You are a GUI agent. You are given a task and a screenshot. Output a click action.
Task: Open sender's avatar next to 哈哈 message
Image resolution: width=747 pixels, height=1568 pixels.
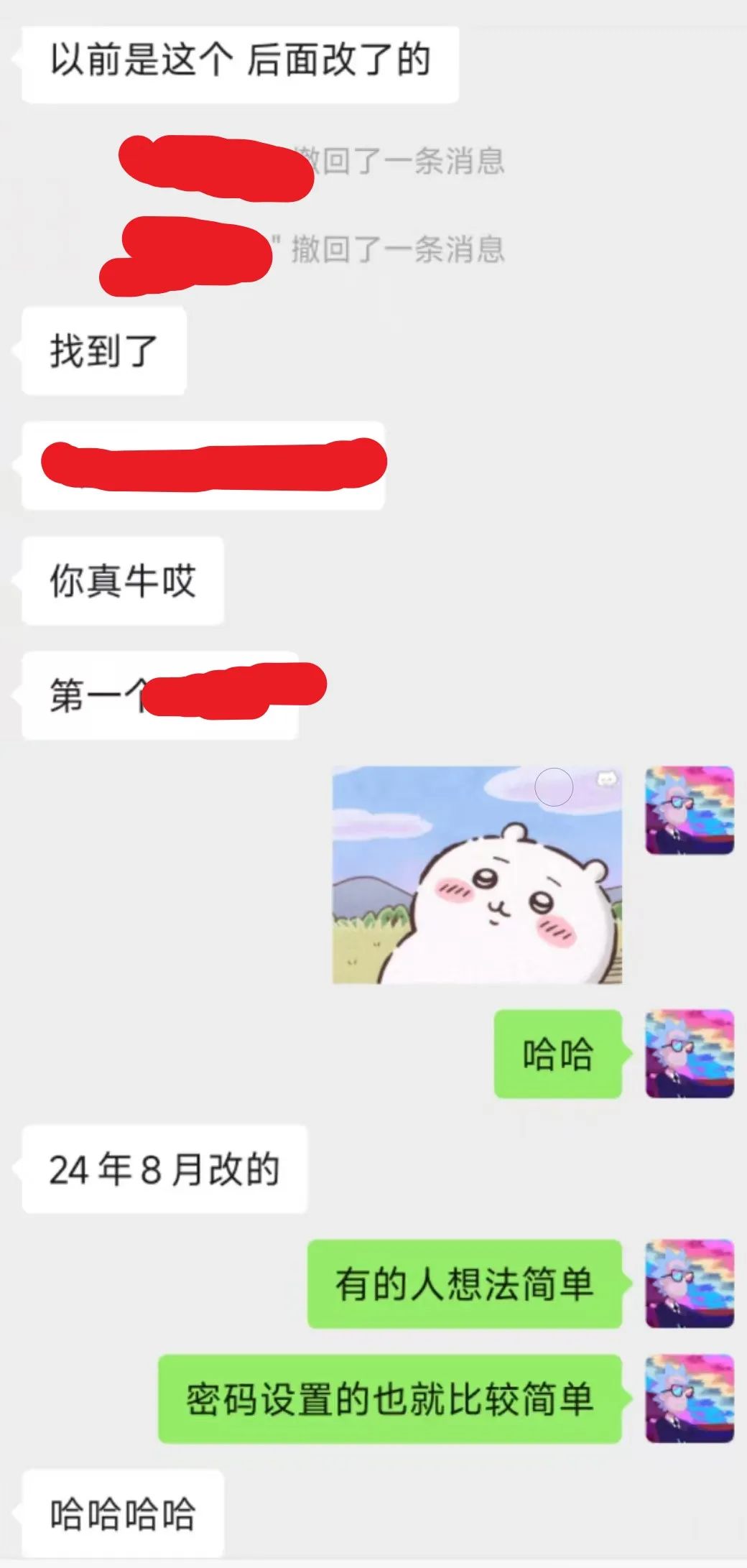pos(690,1054)
